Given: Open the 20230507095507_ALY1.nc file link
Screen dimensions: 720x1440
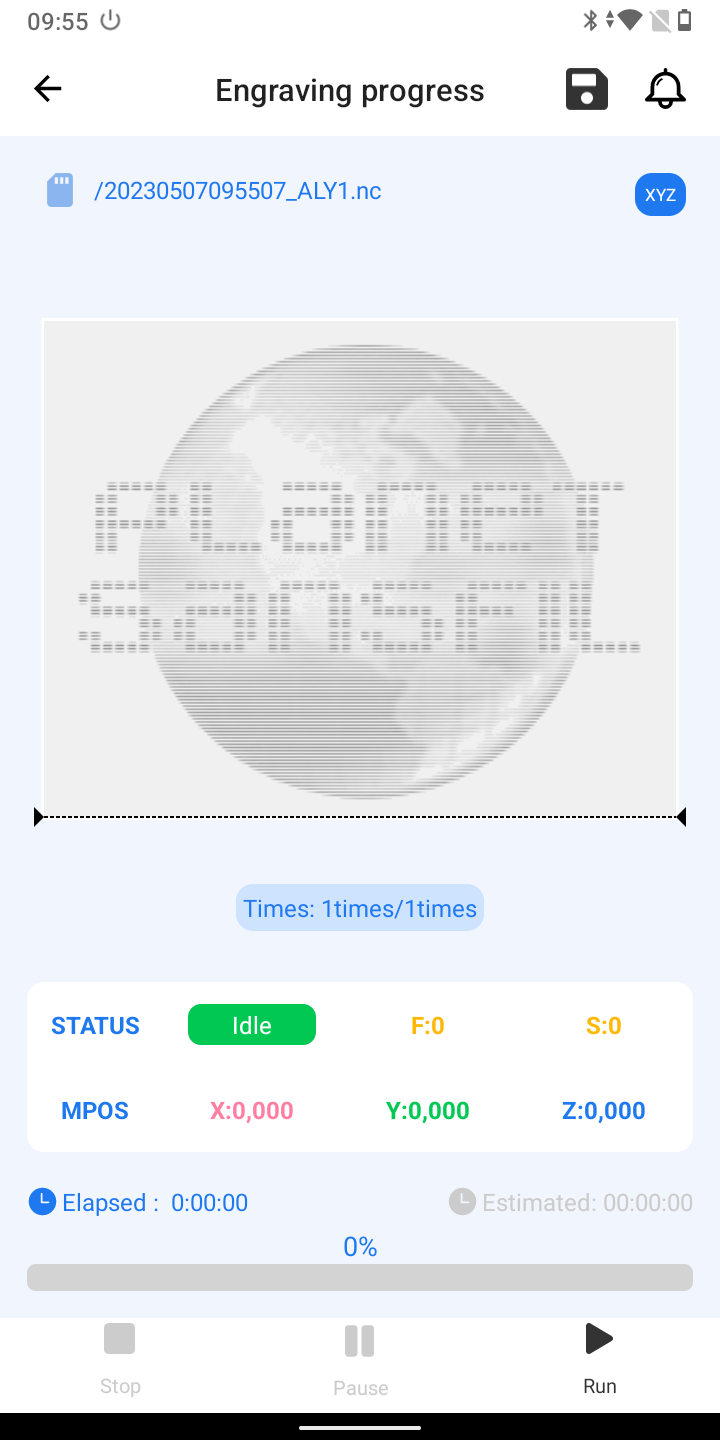Looking at the screenshot, I should (x=237, y=191).
